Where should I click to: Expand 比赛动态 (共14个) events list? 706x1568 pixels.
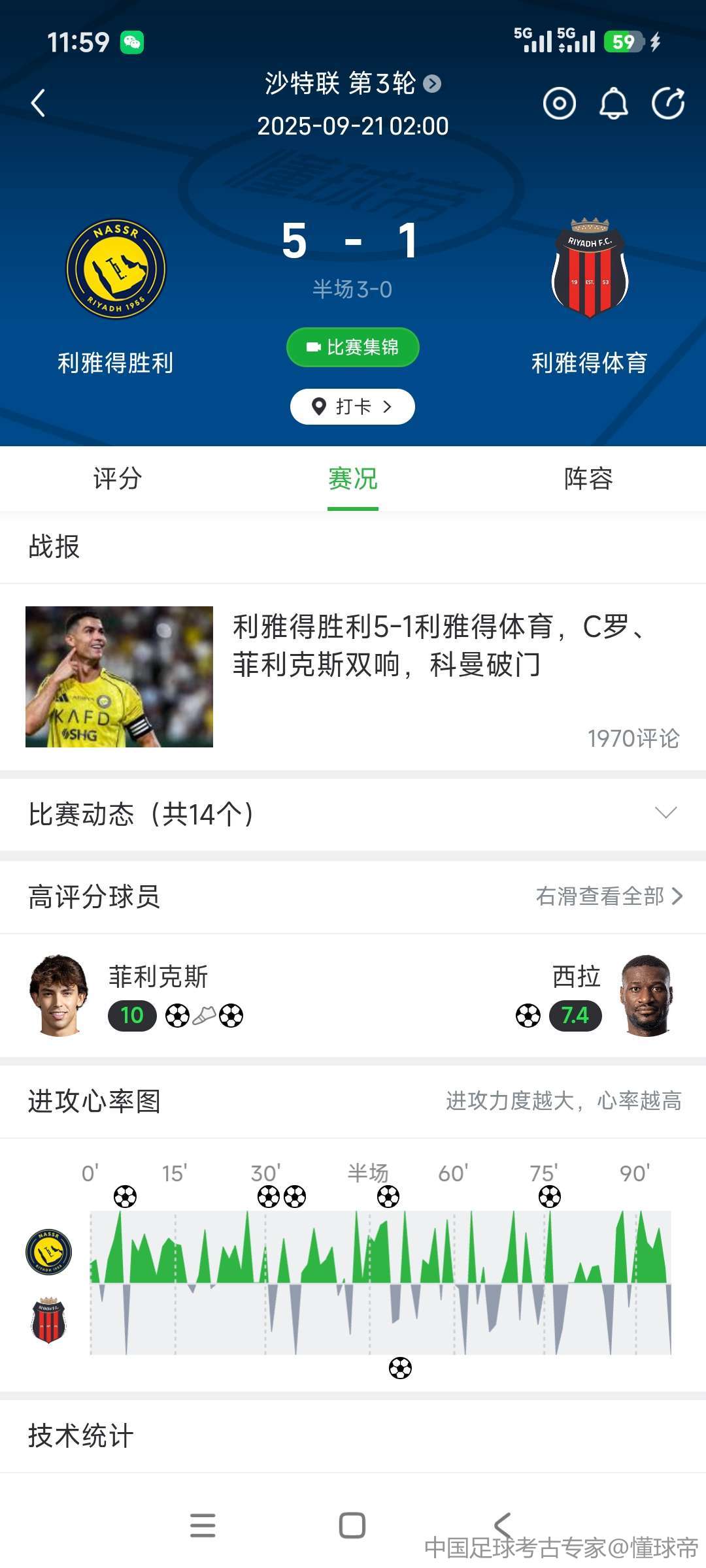pos(353,814)
